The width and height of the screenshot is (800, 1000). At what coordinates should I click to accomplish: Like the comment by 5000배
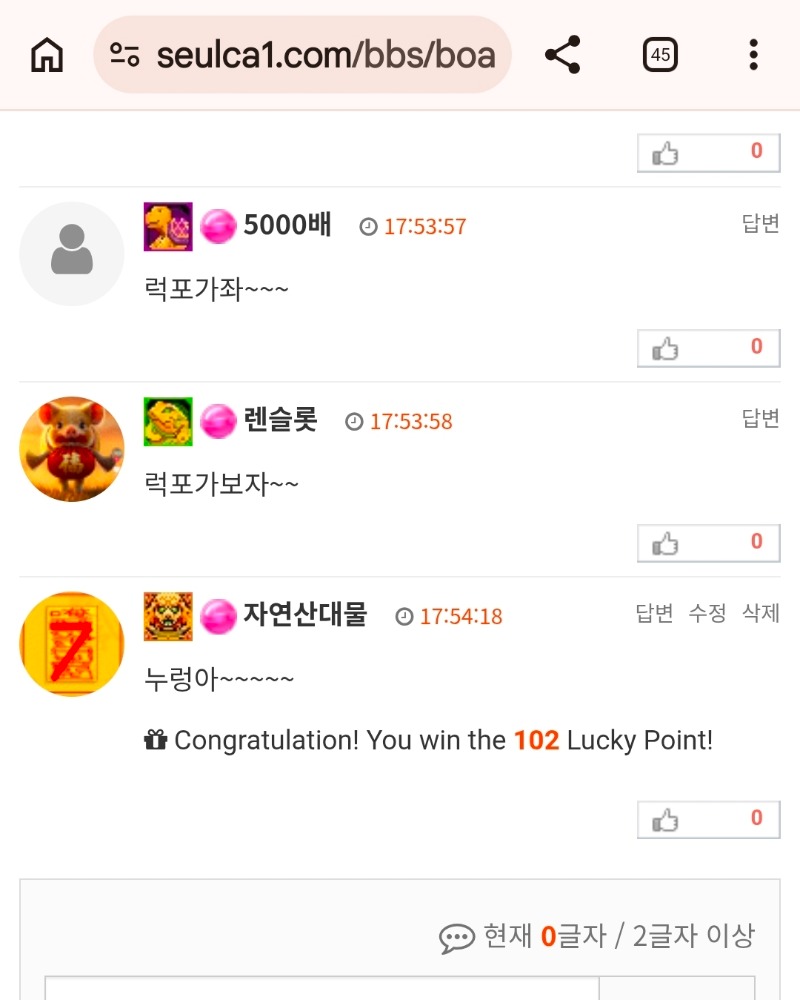tap(708, 348)
